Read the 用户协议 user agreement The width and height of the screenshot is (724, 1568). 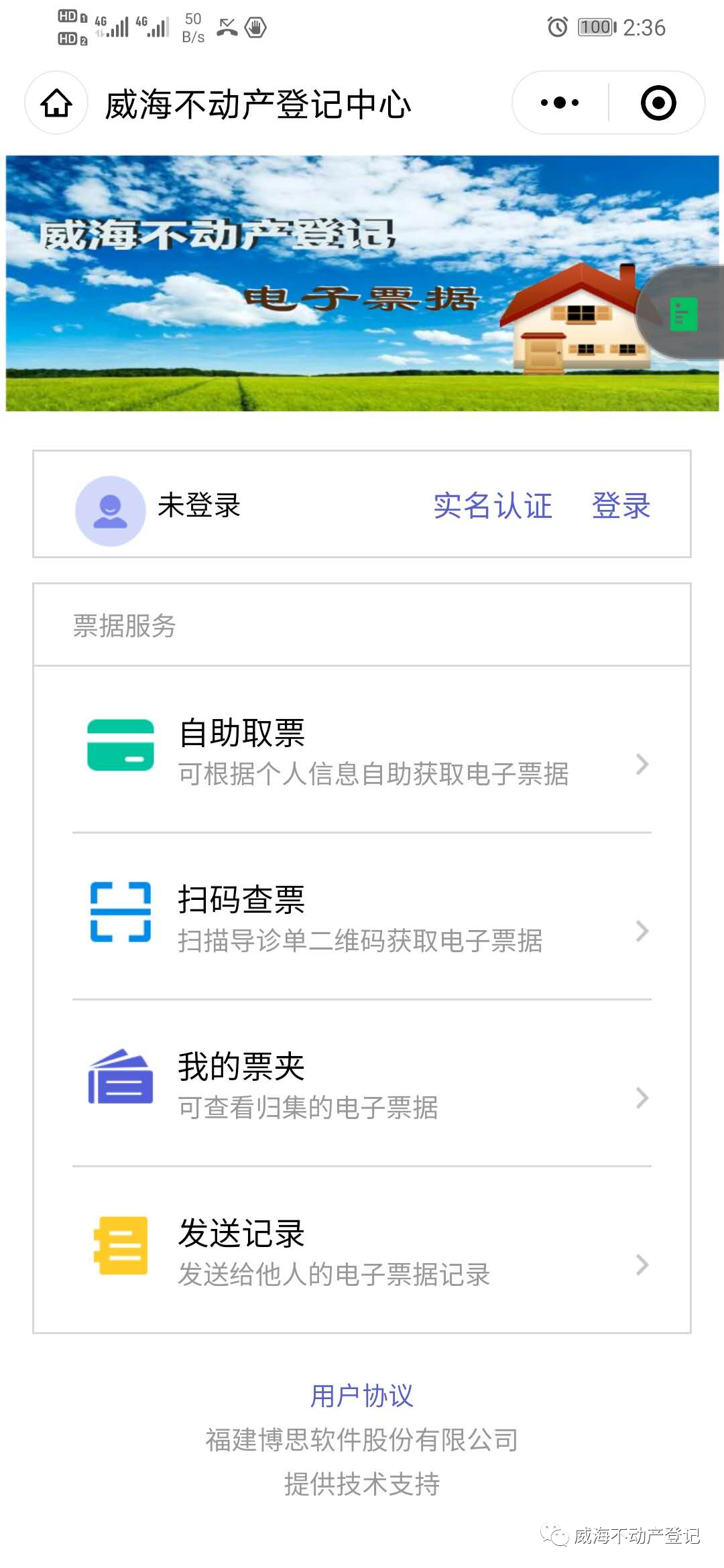click(x=362, y=1396)
